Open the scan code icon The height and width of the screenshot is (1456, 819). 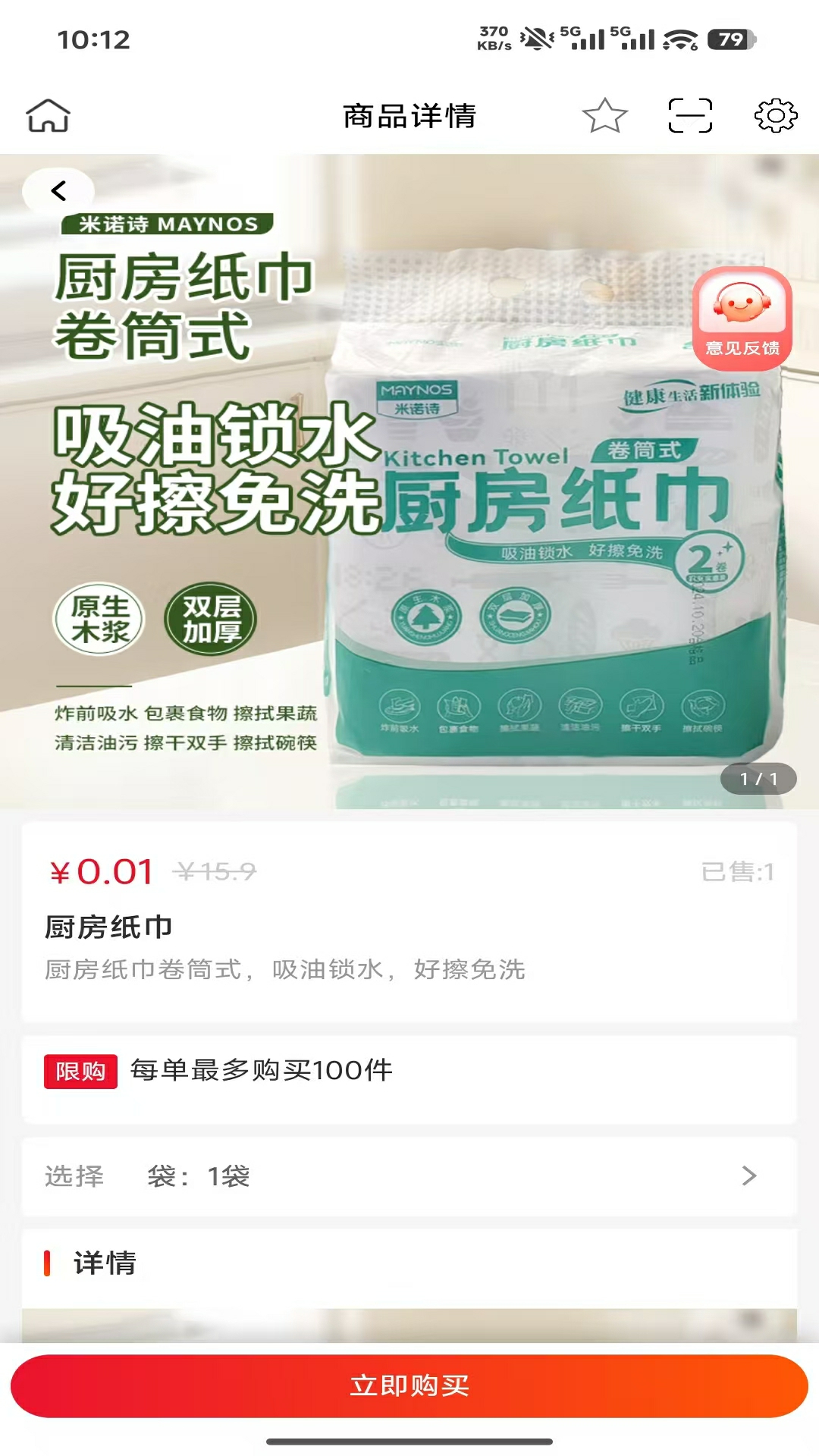coord(690,116)
